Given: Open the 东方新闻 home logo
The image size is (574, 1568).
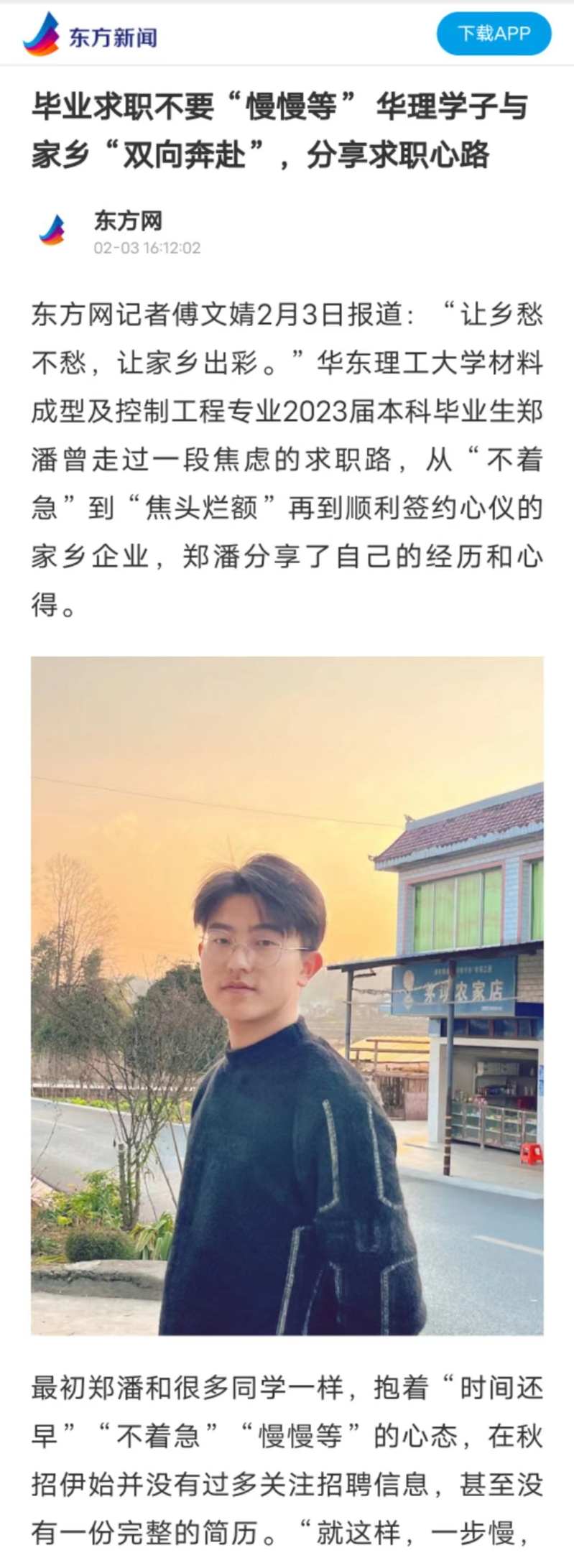Looking at the screenshot, I should [90, 35].
